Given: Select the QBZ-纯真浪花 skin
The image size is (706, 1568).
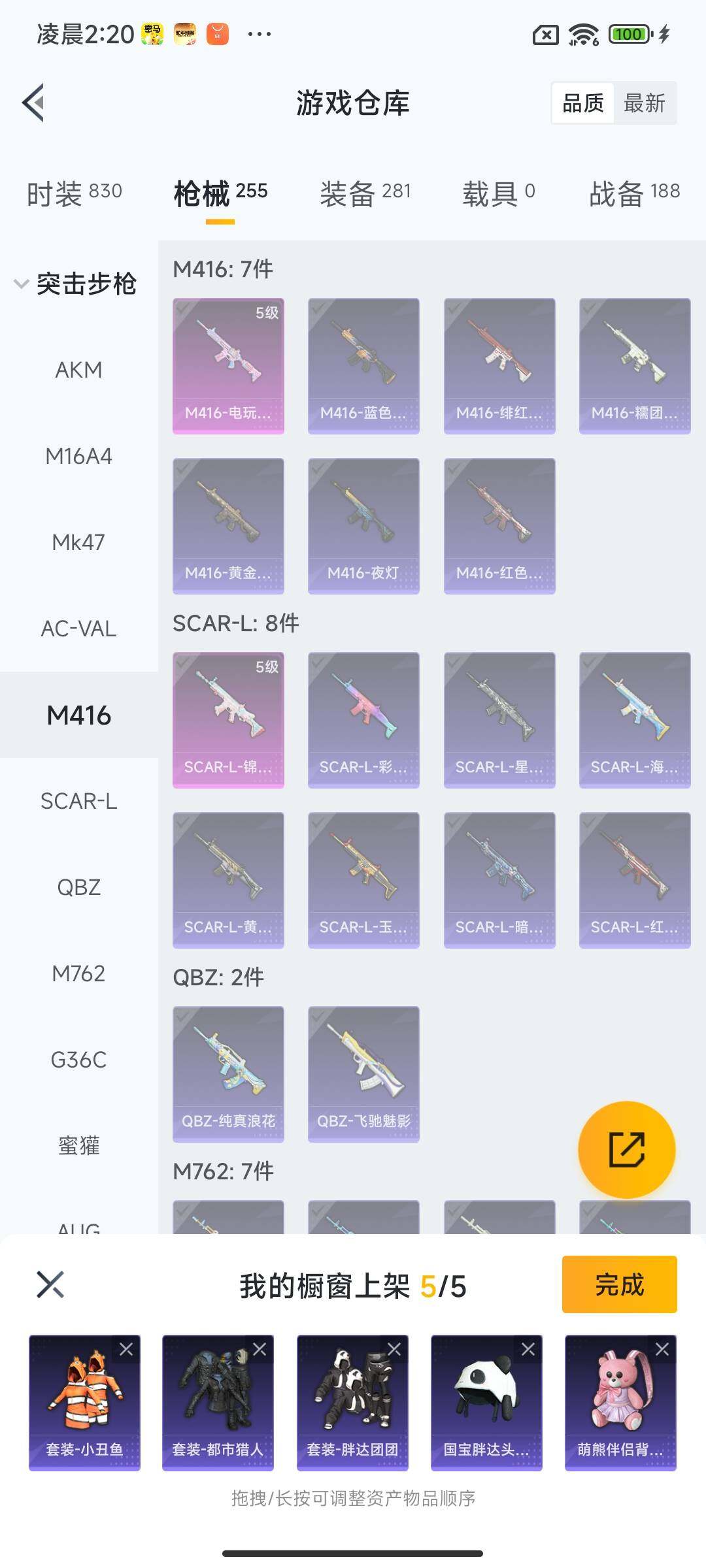Looking at the screenshot, I should coord(228,1074).
